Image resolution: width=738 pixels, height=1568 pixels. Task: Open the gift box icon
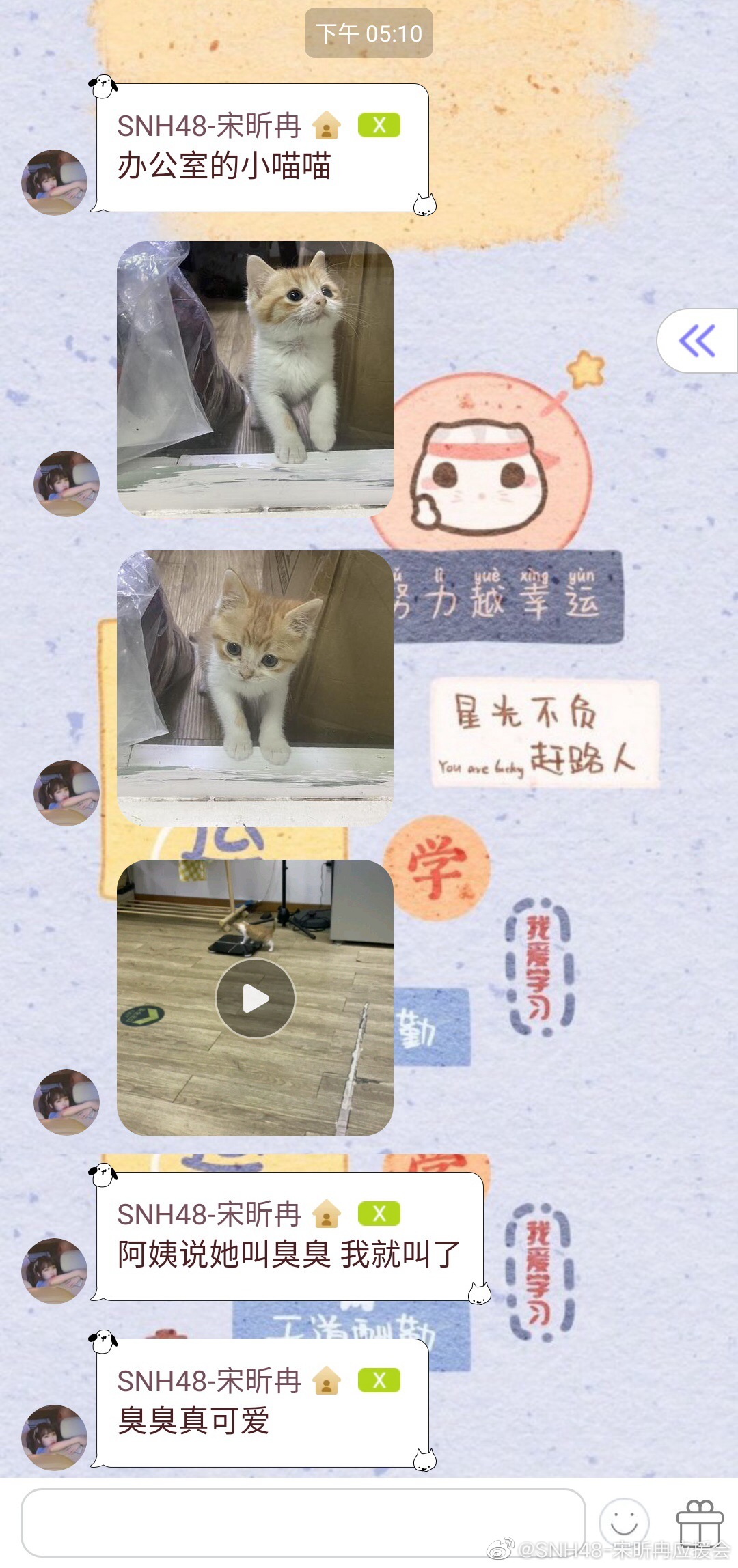(699, 1522)
